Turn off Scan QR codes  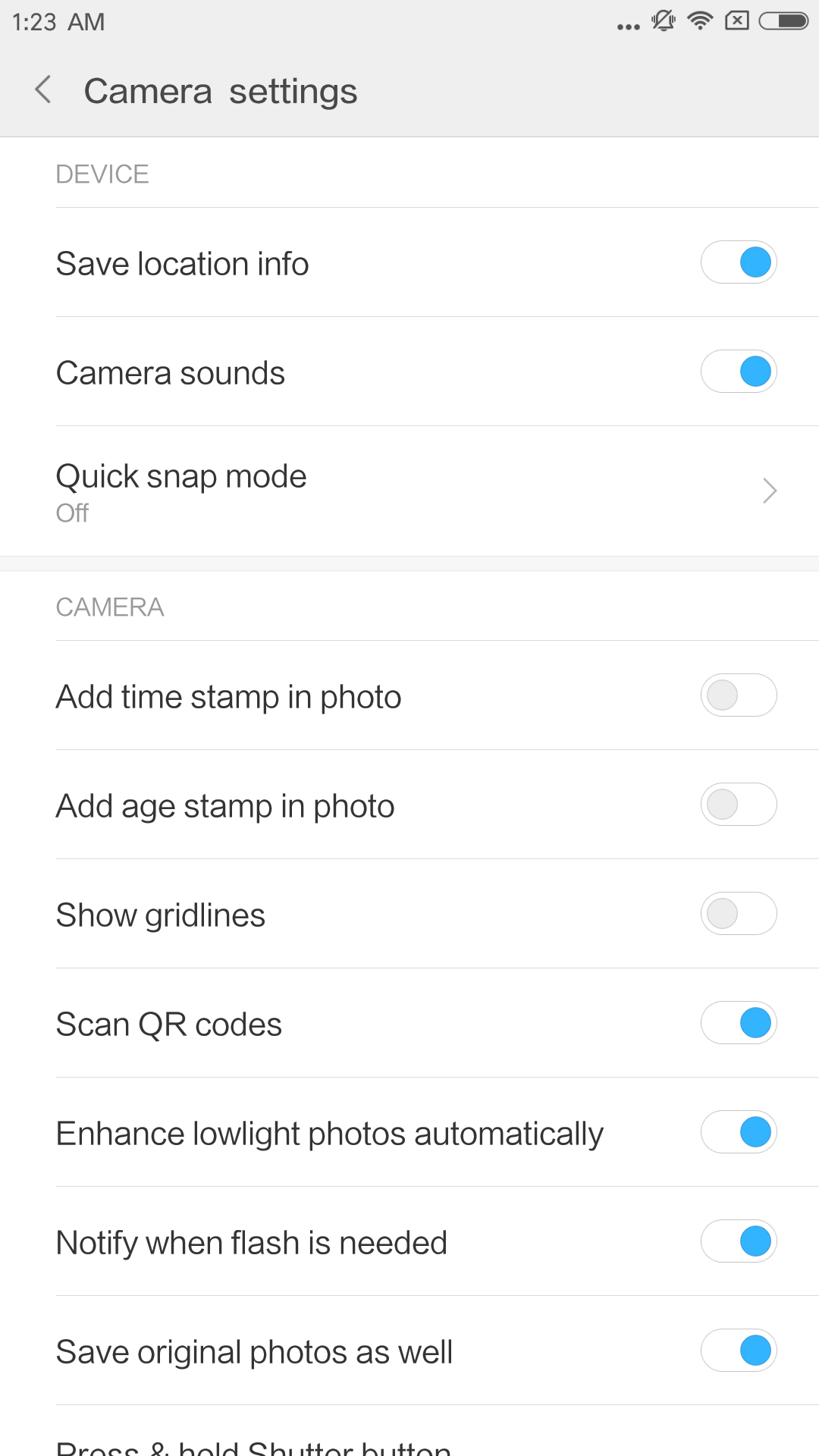739,1023
